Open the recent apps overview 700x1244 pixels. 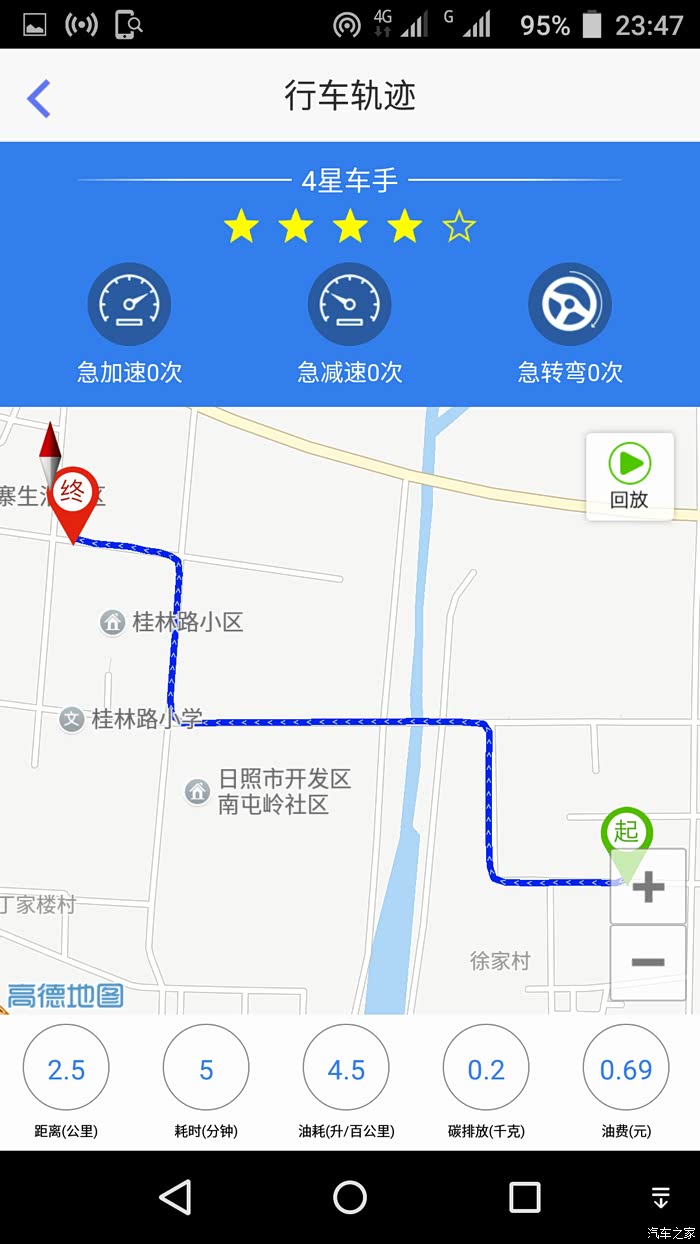coord(524,1197)
